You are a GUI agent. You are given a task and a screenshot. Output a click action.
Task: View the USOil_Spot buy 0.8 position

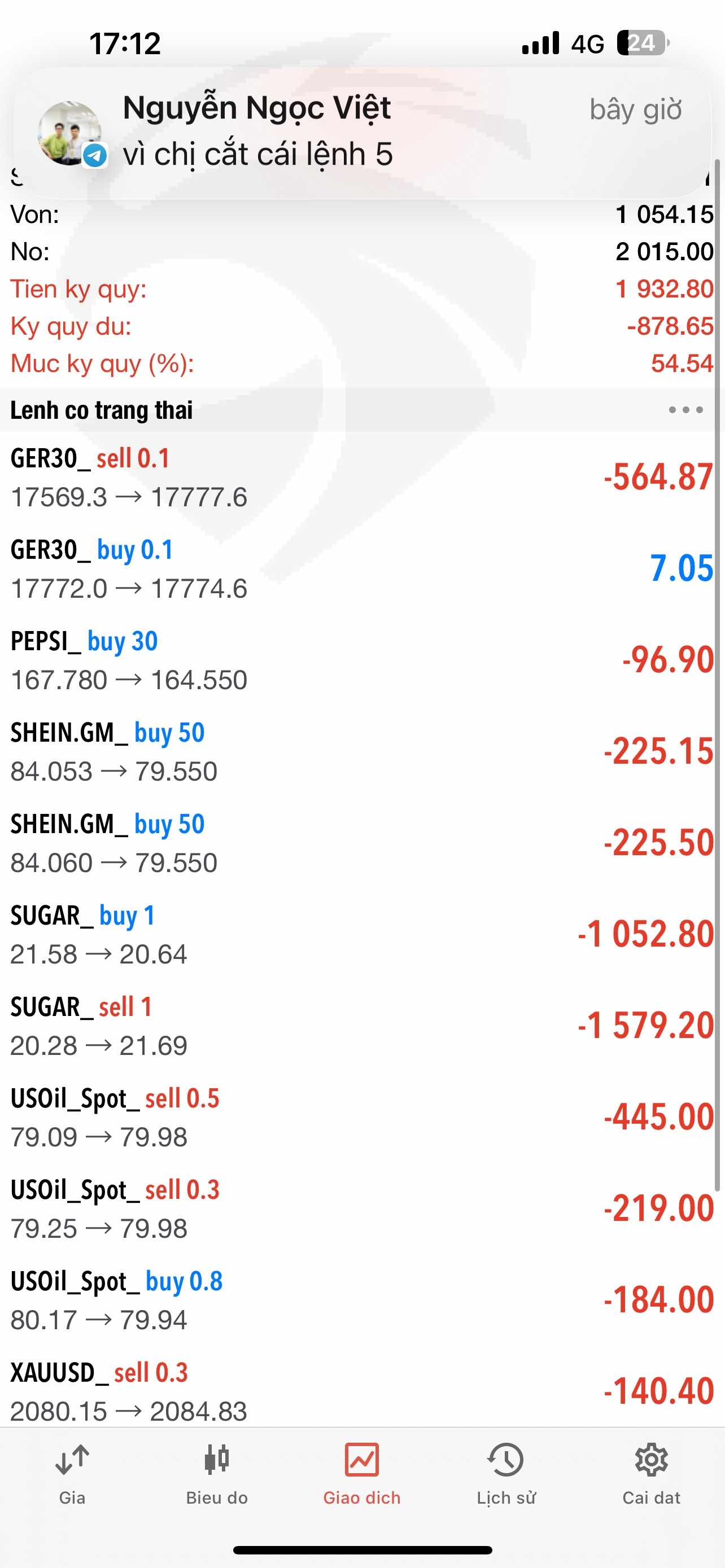(x=362, y=1300)
